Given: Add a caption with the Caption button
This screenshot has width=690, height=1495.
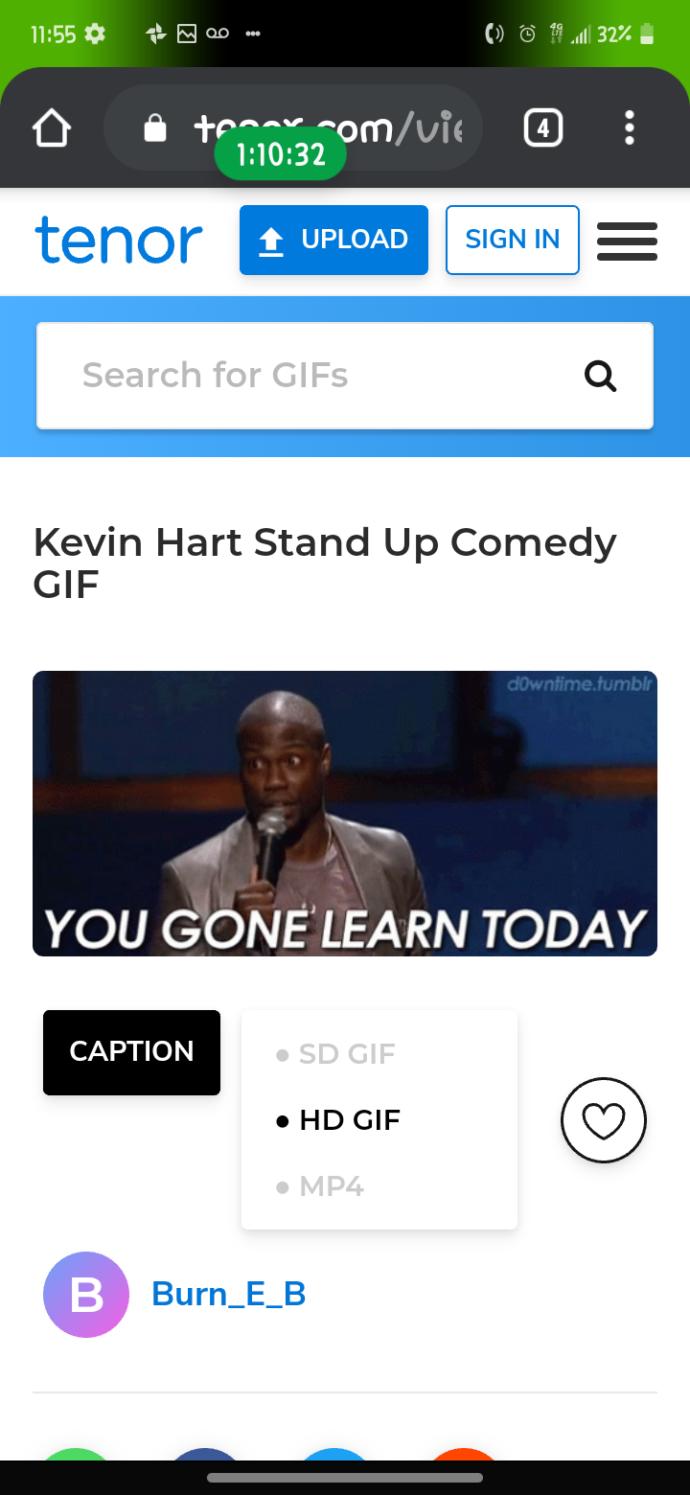Looking at the screenshot, I should click(131, 1052).
